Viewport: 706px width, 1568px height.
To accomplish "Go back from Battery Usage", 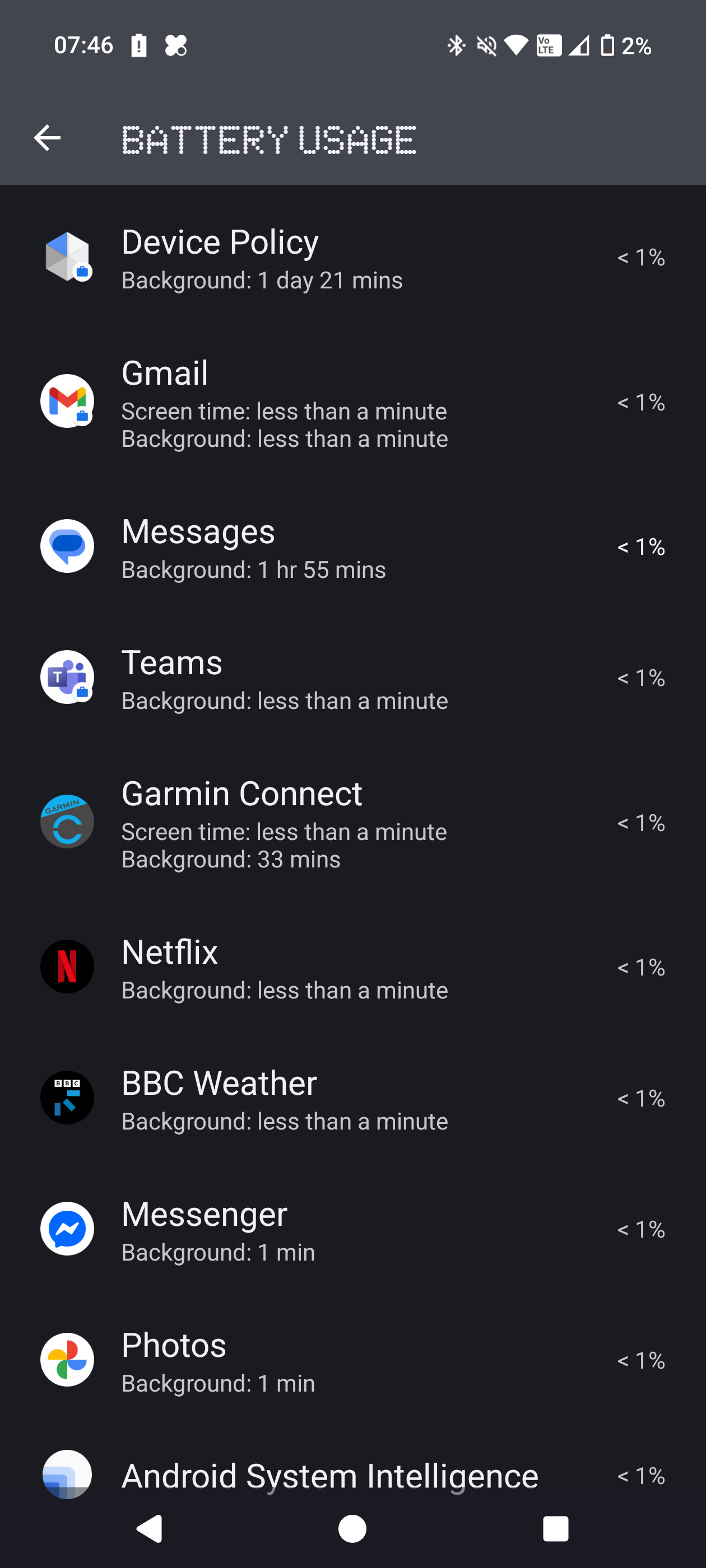I will click(x=47, y=138).
